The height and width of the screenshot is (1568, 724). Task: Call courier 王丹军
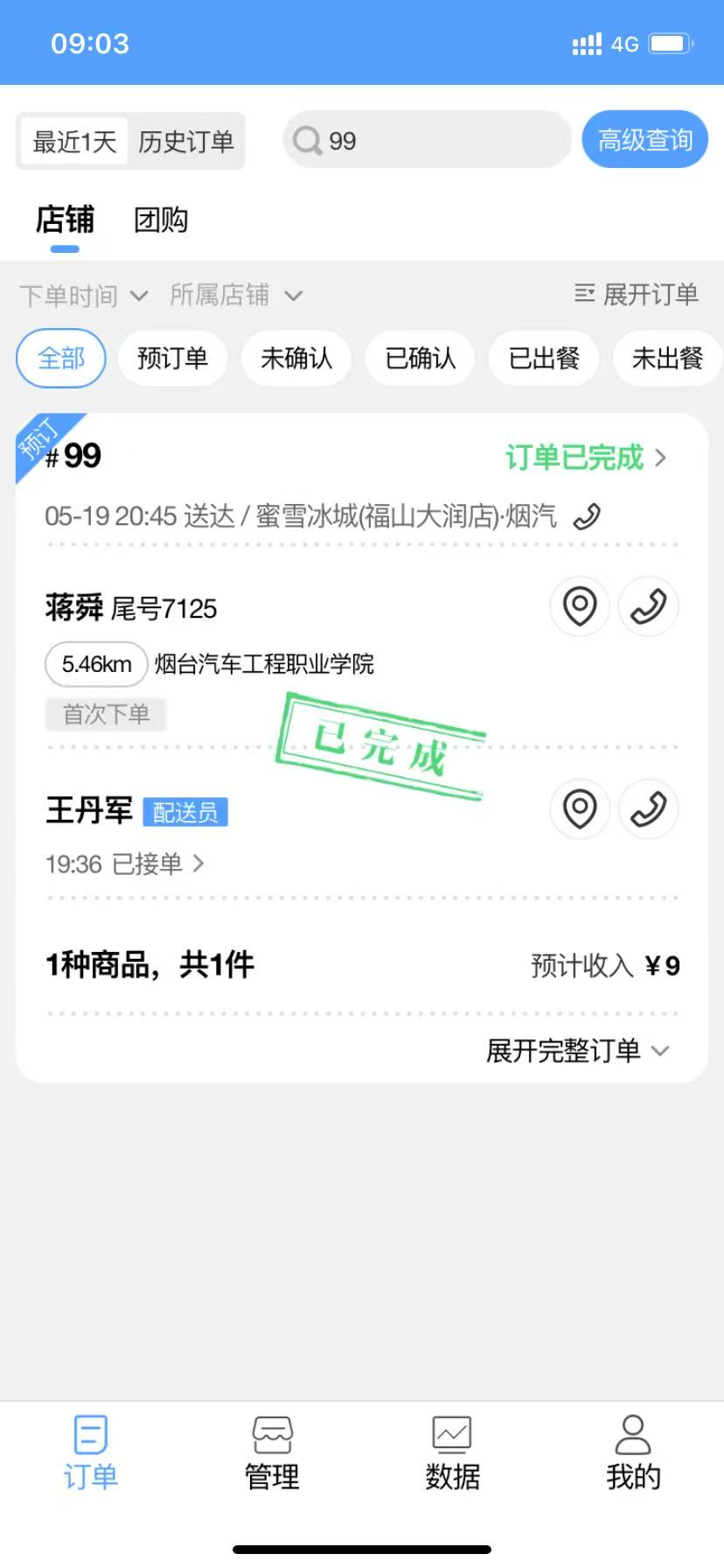point(648,809)
